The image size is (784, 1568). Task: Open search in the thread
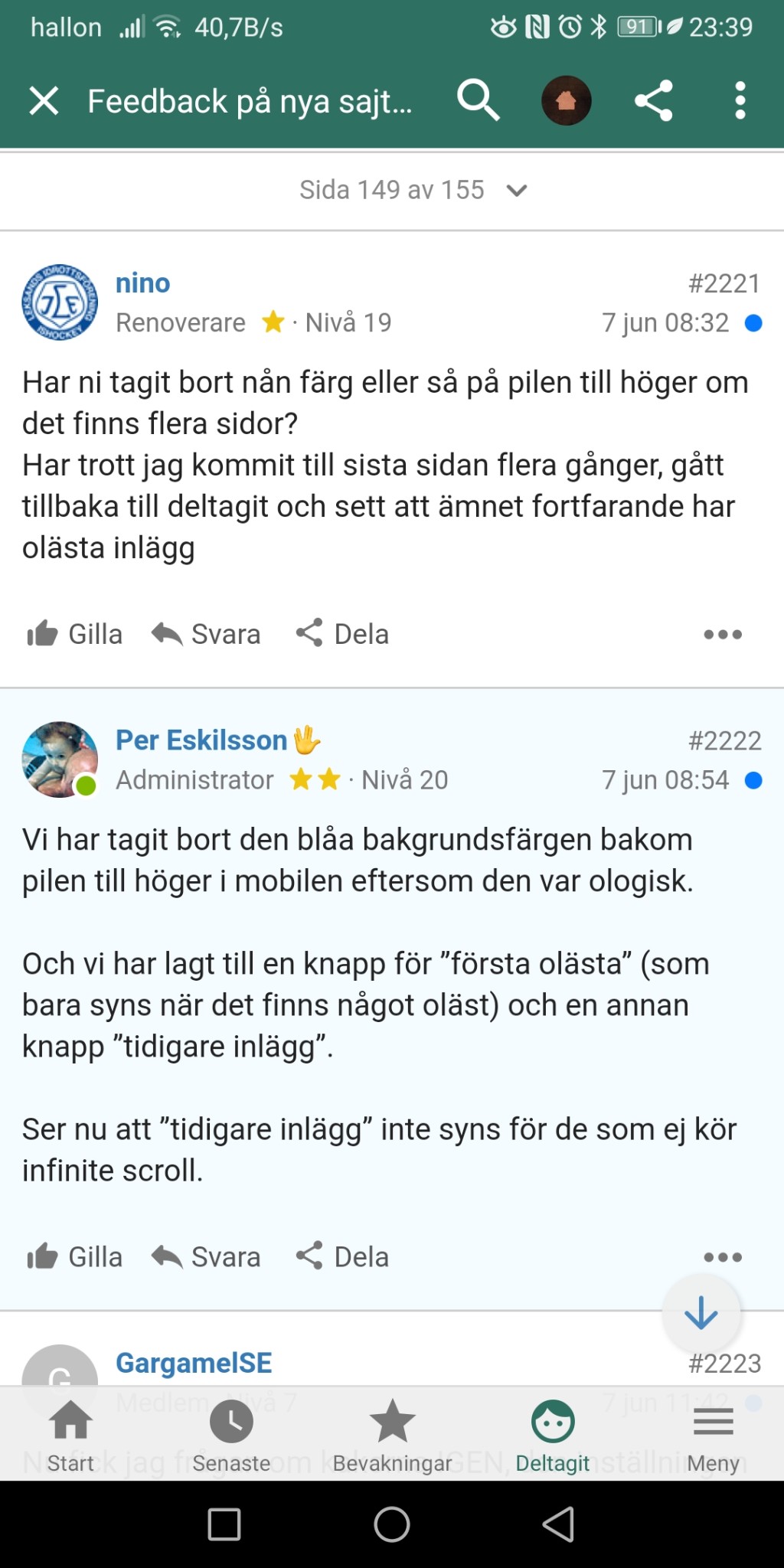(478, 100)
